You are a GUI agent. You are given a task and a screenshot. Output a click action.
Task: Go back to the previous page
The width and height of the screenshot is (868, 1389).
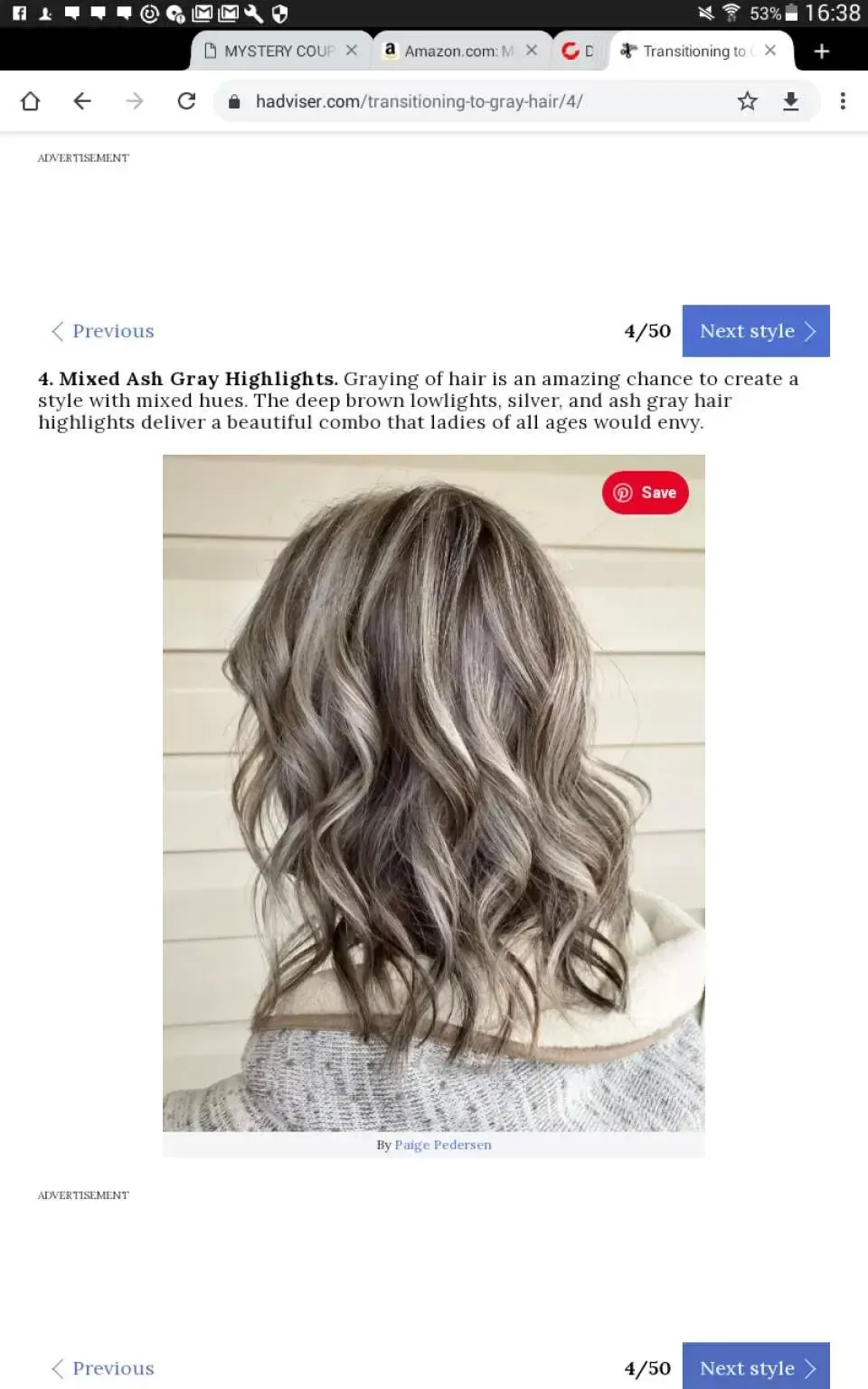[x=82, y=101]
